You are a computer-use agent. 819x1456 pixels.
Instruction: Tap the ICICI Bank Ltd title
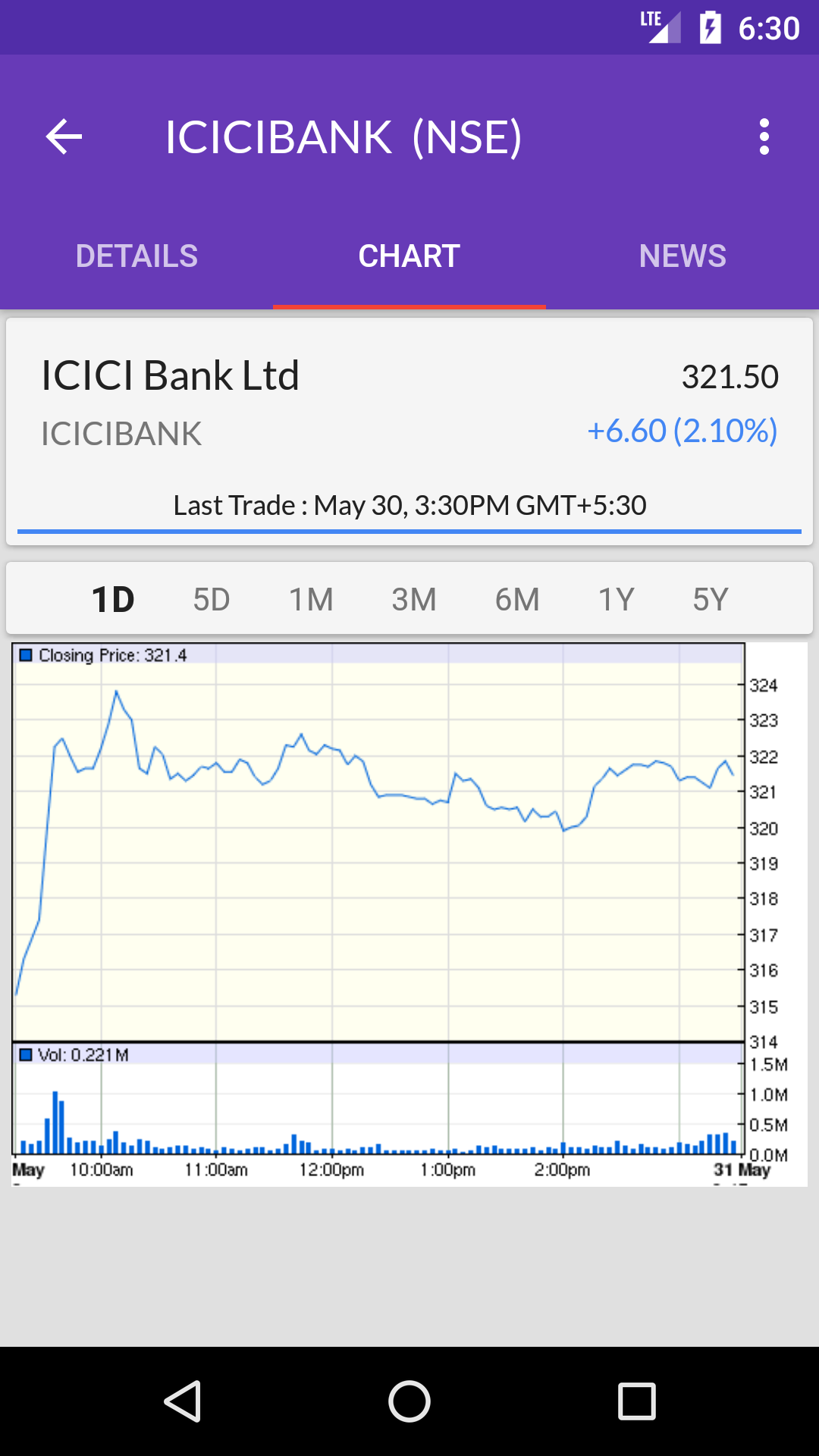[x=170, y=375]
